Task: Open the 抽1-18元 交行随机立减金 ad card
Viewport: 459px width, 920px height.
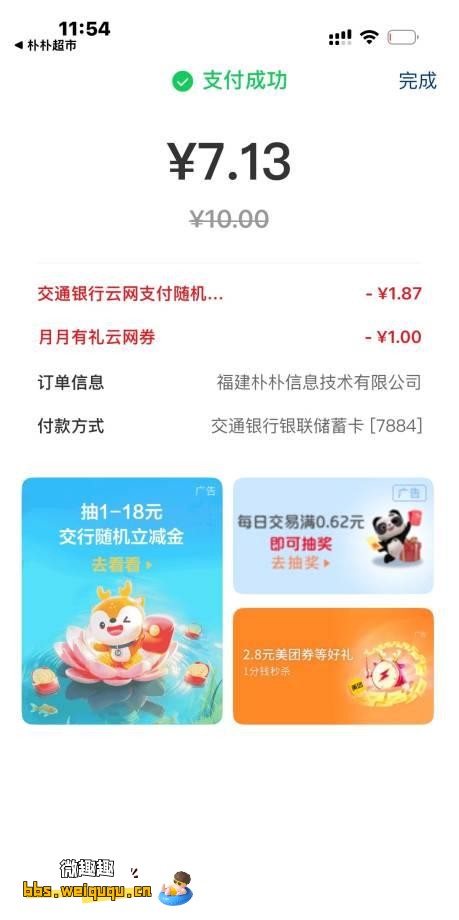Action: [x=122, y=601]
